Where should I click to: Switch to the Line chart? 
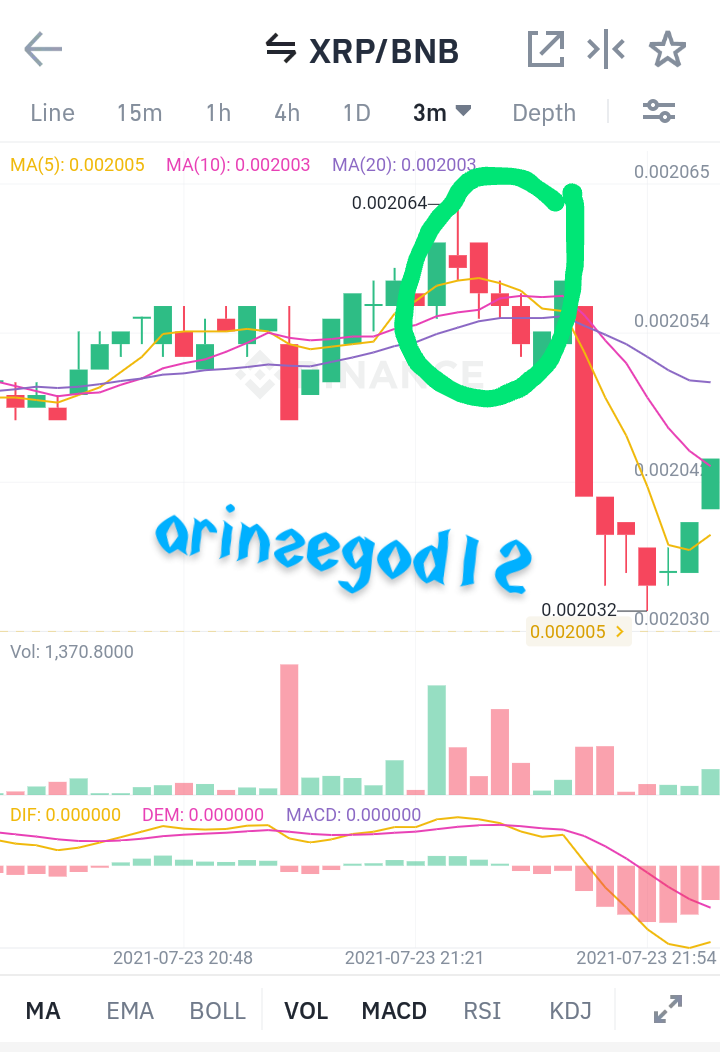(x=52, y=112)
